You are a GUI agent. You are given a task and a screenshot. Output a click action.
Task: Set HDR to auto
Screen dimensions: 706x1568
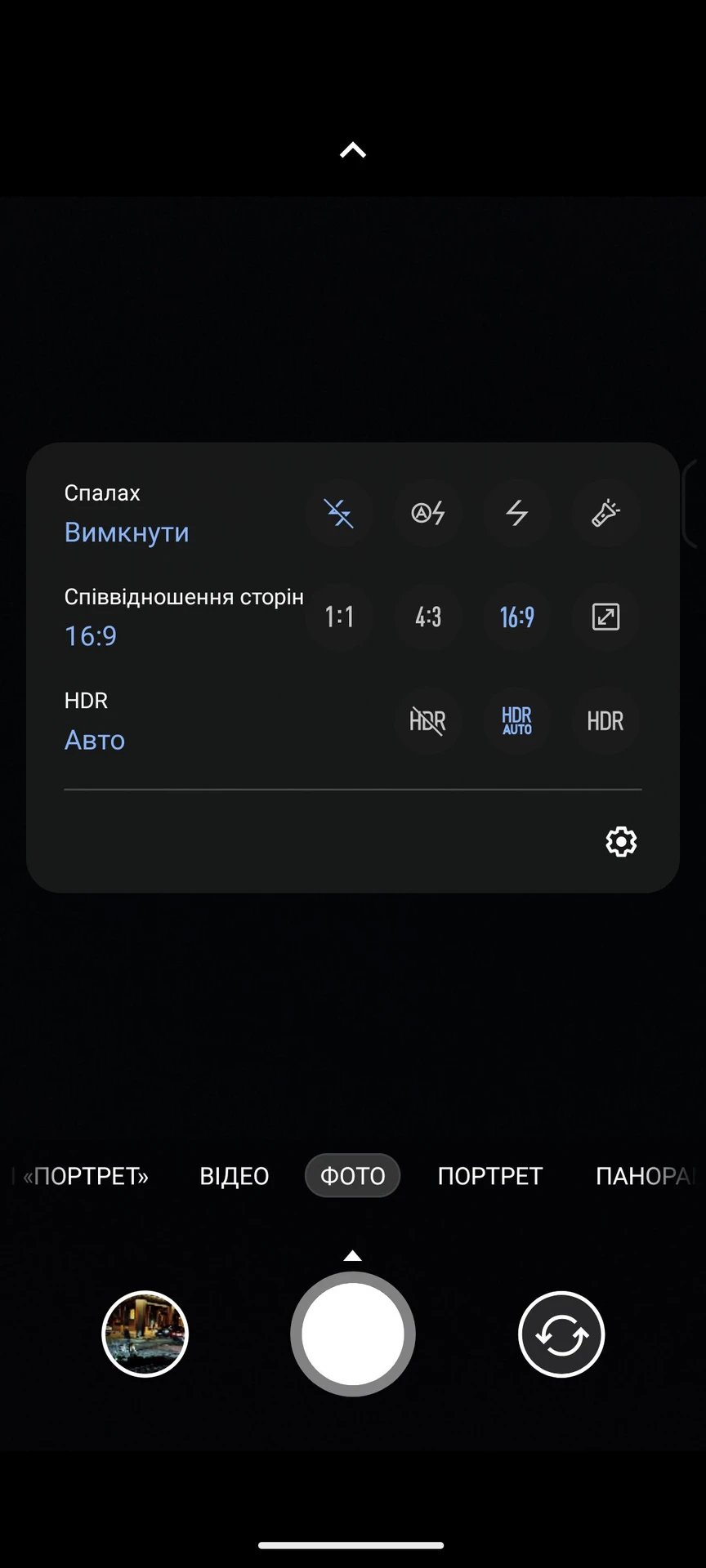tap(516, 721)
